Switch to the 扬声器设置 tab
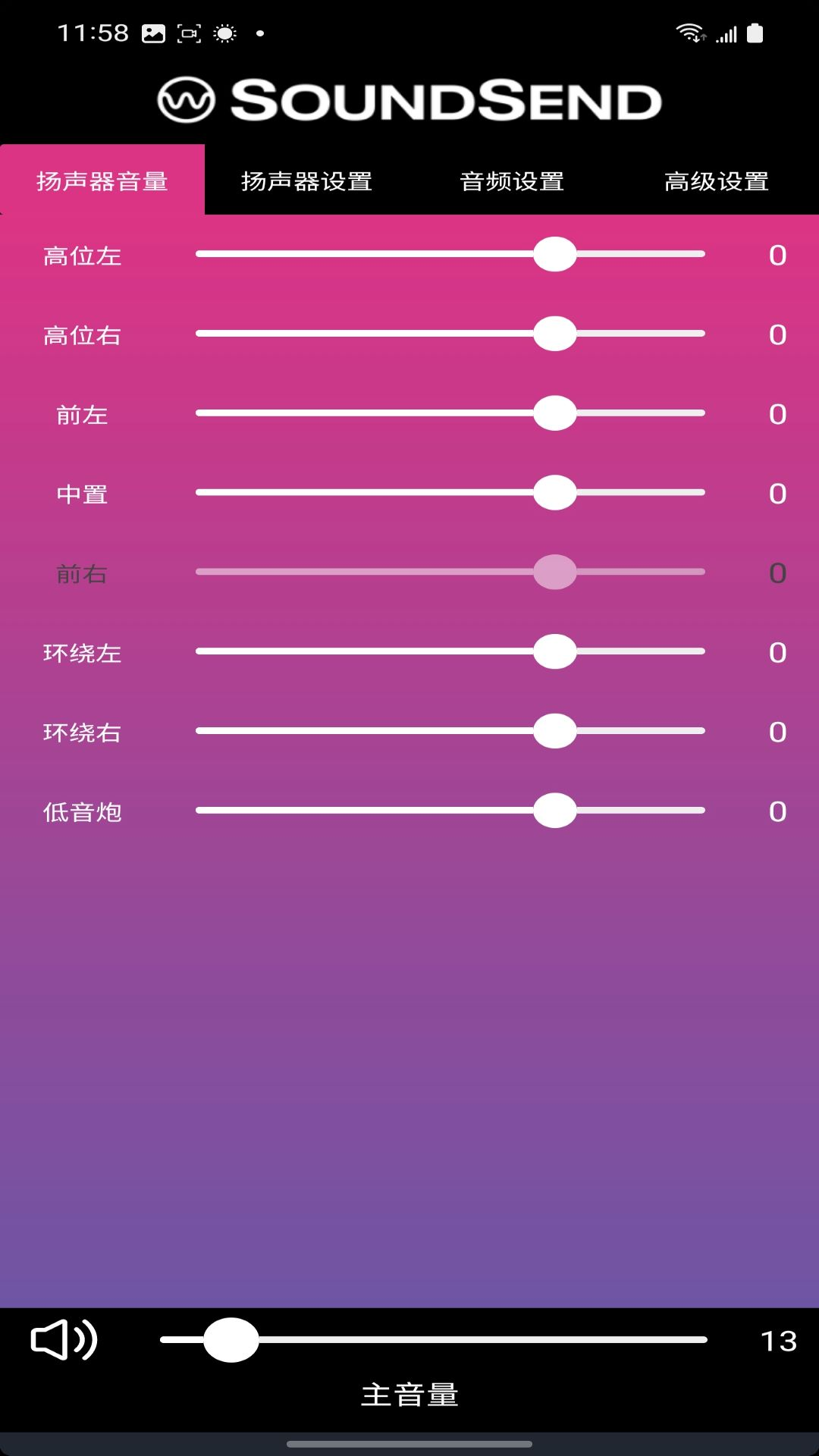The height and width of the screenshot is (1456, 819). (306, 181)
